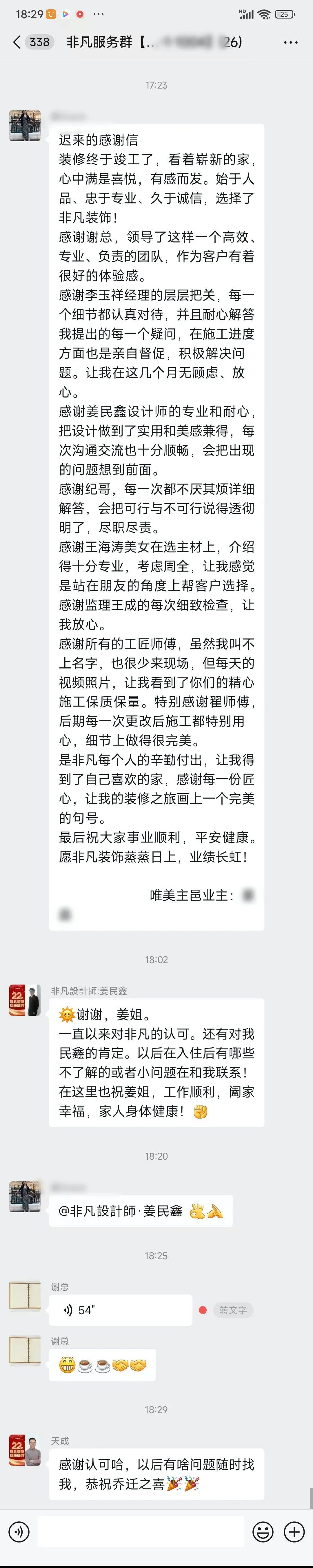Play 谢总's 54-second voice message

[x=120, y=1310]
